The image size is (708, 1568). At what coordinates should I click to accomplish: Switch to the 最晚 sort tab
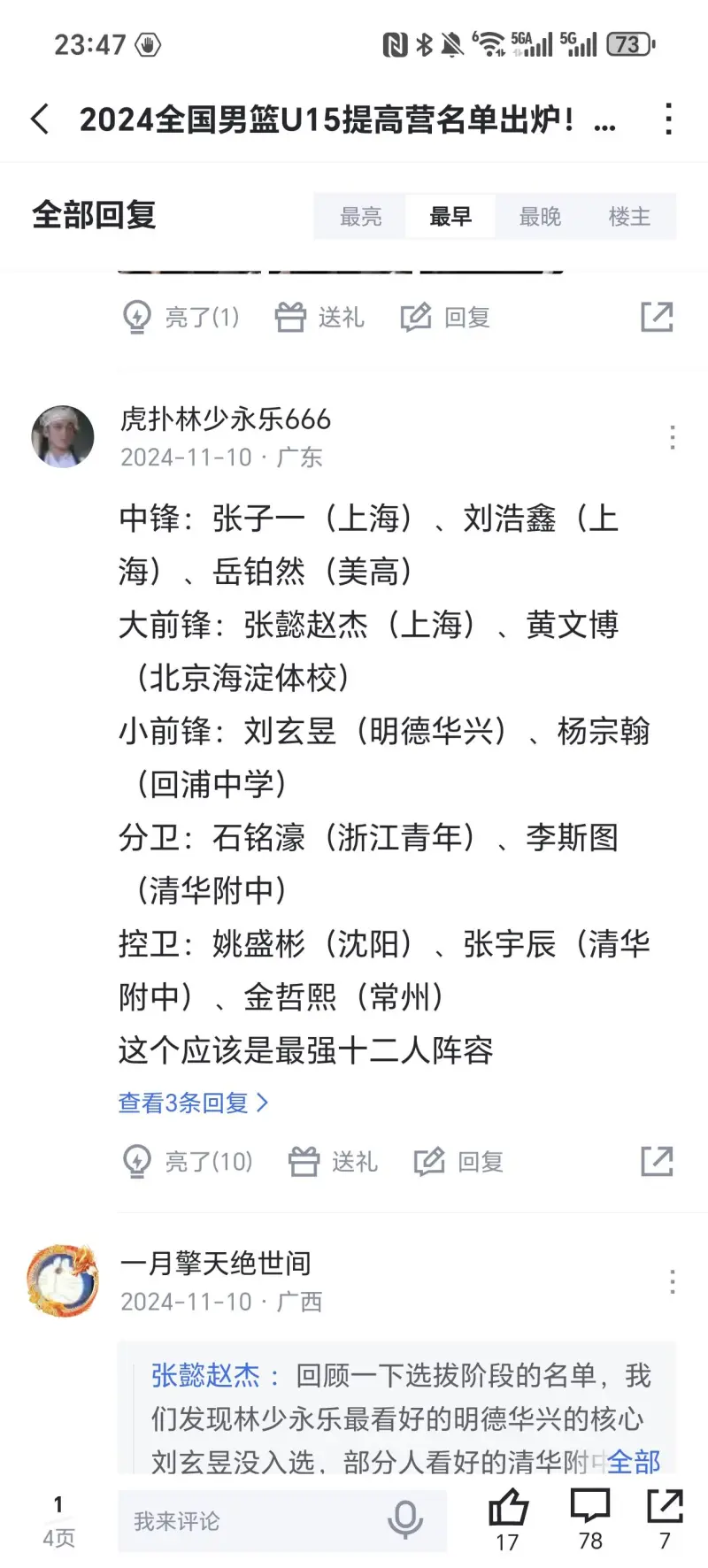pyautogui.click(x=540, y=217)
